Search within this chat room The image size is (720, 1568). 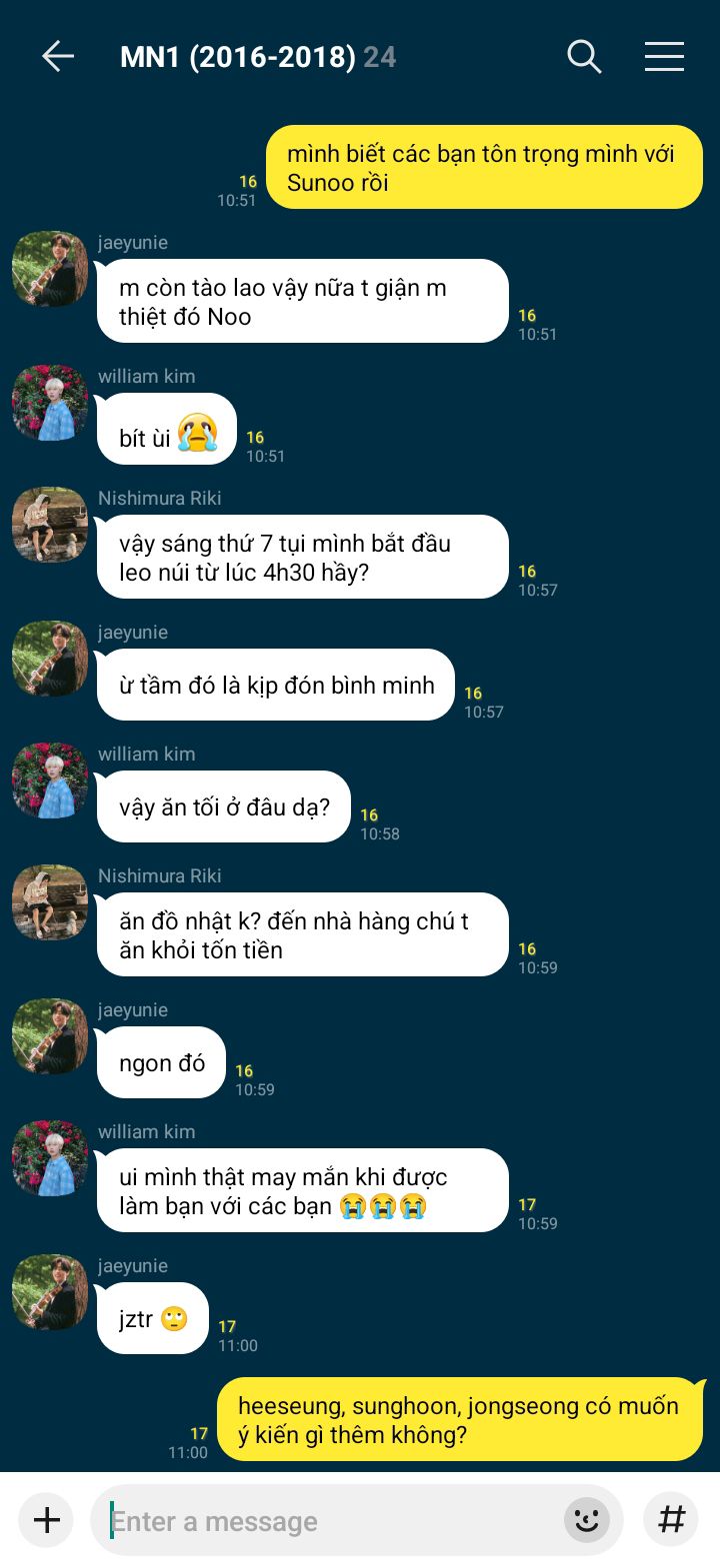point(584,57)
